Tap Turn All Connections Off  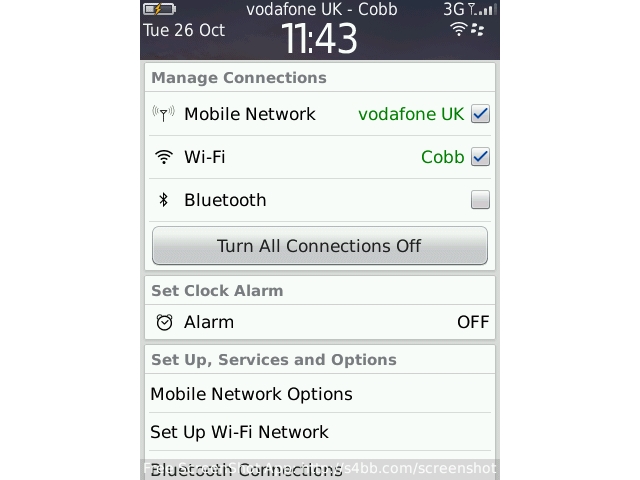pyautogui.click(x=319, y=246)
